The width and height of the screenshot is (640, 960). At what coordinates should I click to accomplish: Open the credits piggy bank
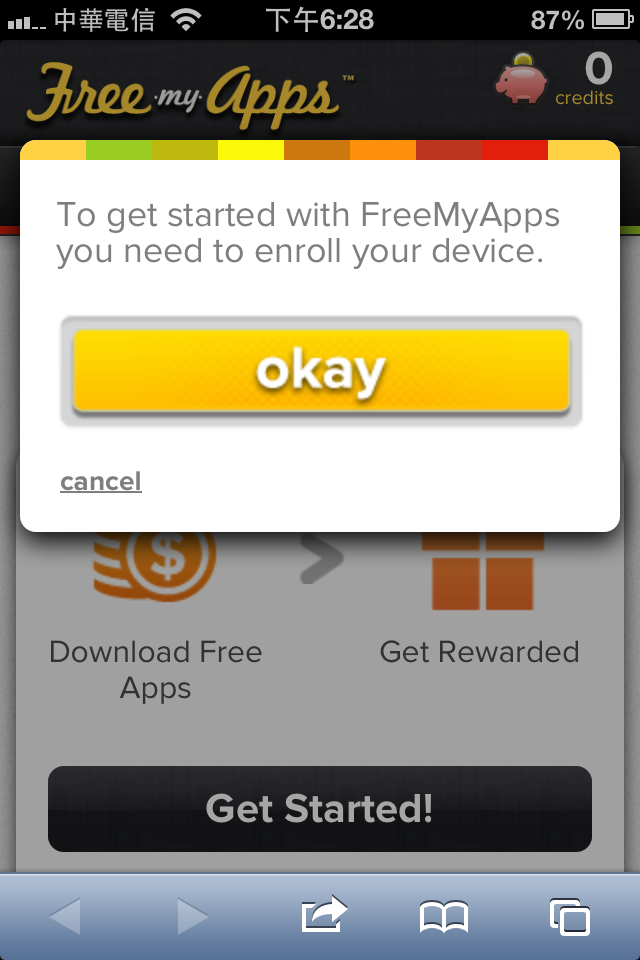522,78
